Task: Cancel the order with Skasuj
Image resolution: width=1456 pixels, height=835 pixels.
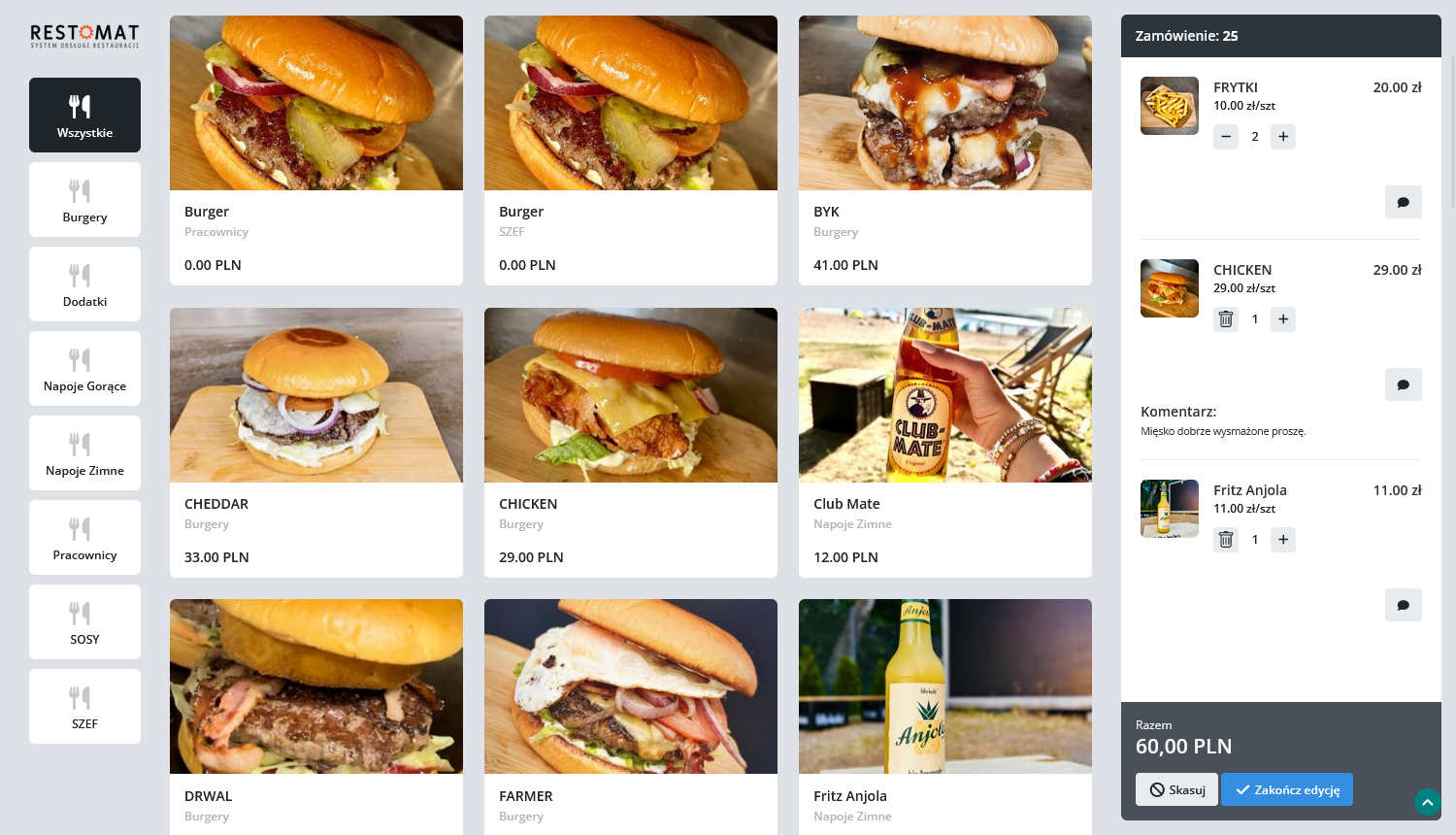Action: click(x=1176, y=789)
